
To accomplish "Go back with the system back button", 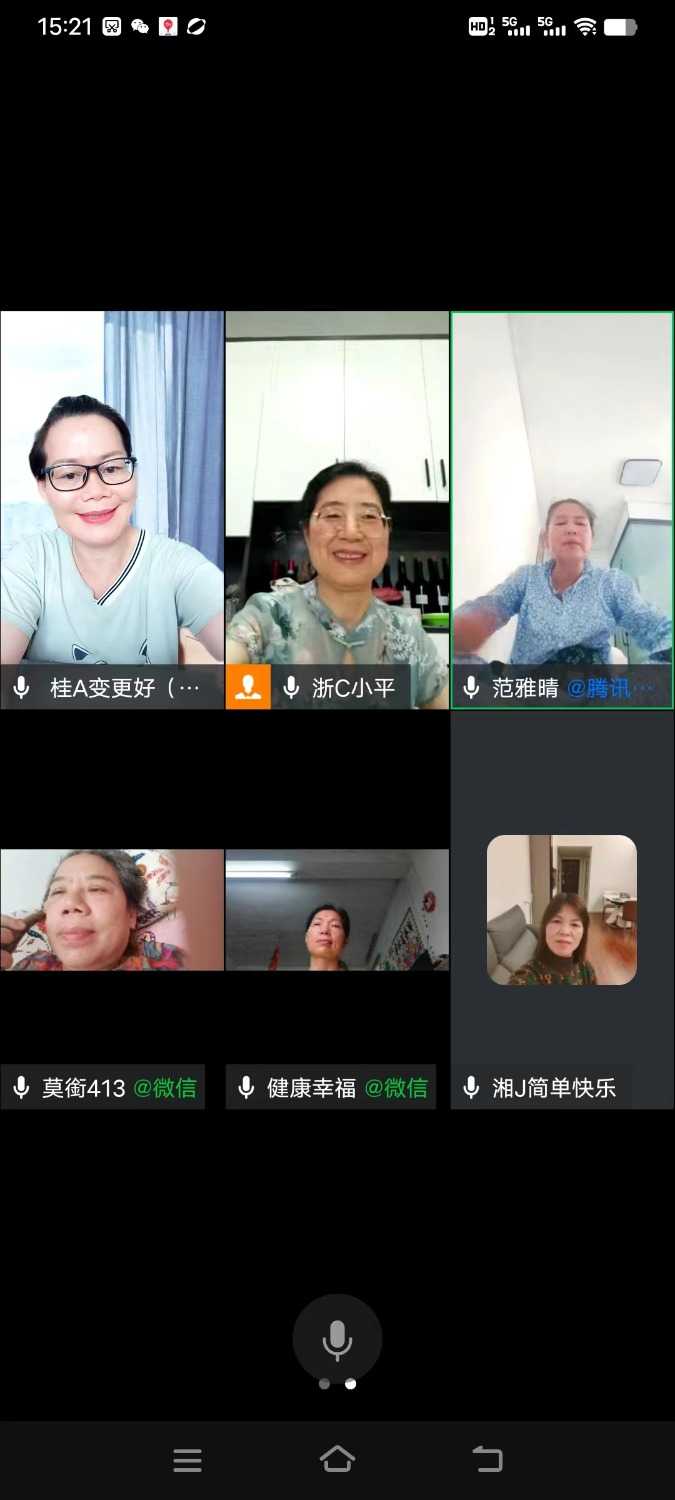I will [488, 1460].
